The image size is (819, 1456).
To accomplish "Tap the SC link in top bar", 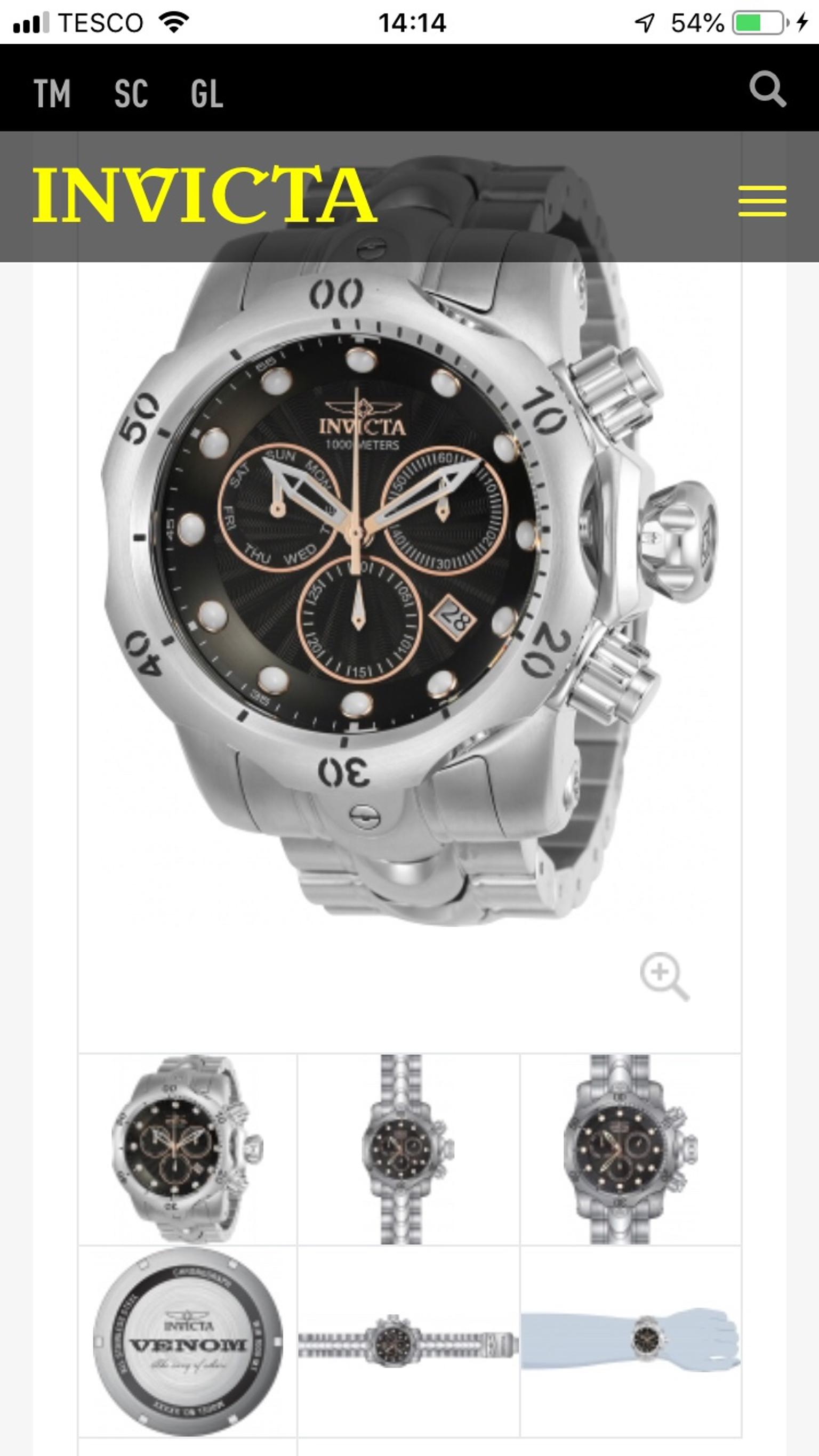I will point(131,93).
